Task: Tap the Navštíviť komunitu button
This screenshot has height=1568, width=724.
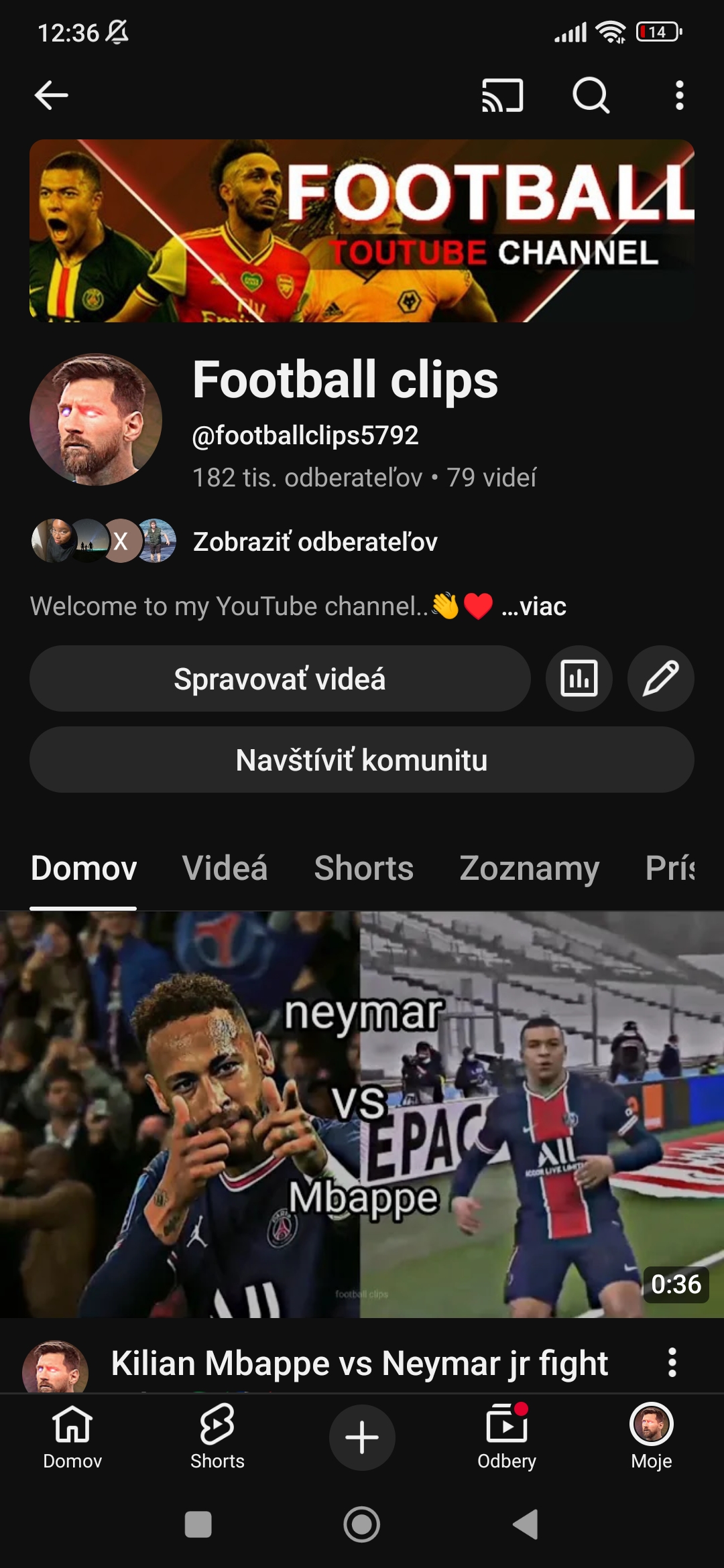Action: 361,760
